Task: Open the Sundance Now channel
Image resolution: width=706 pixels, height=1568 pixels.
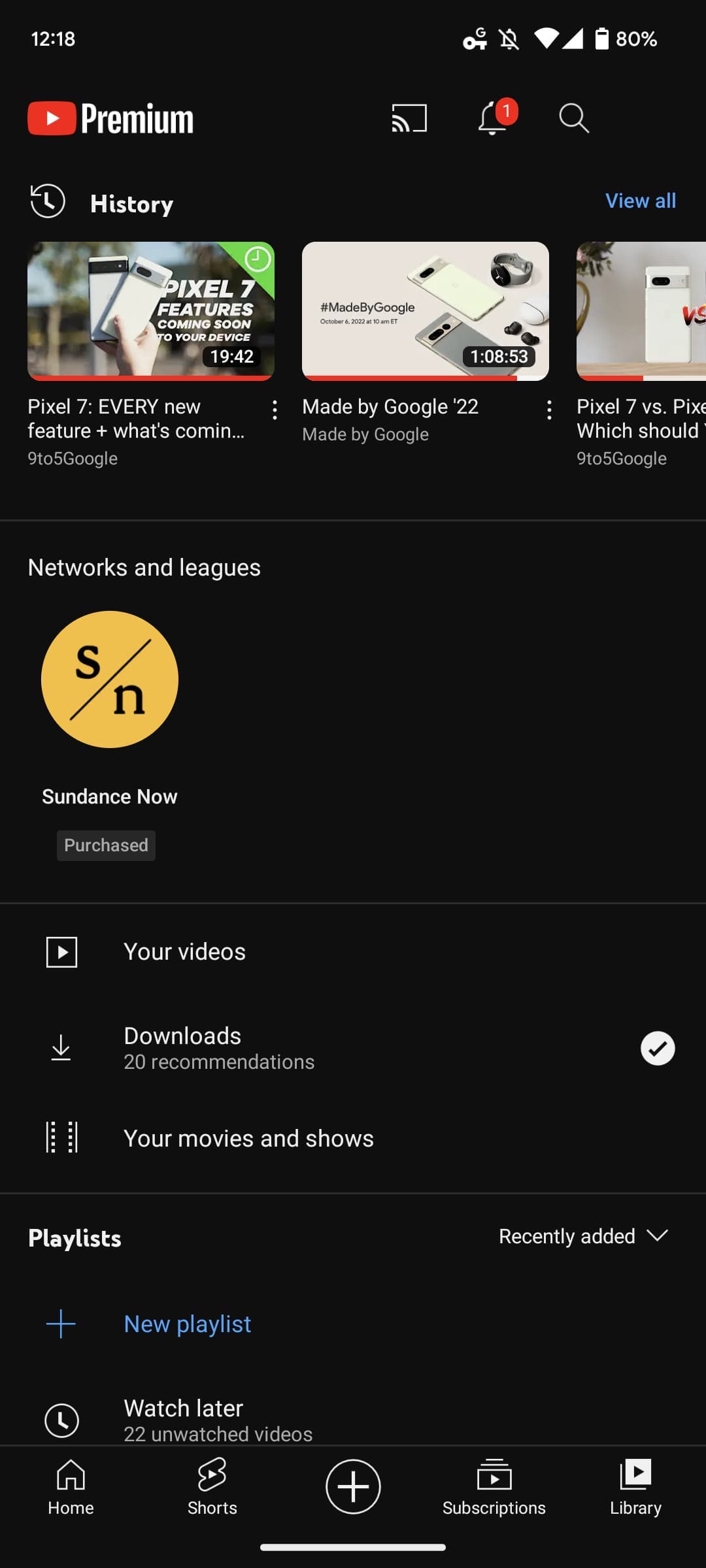Action: (x=110, y=679)
